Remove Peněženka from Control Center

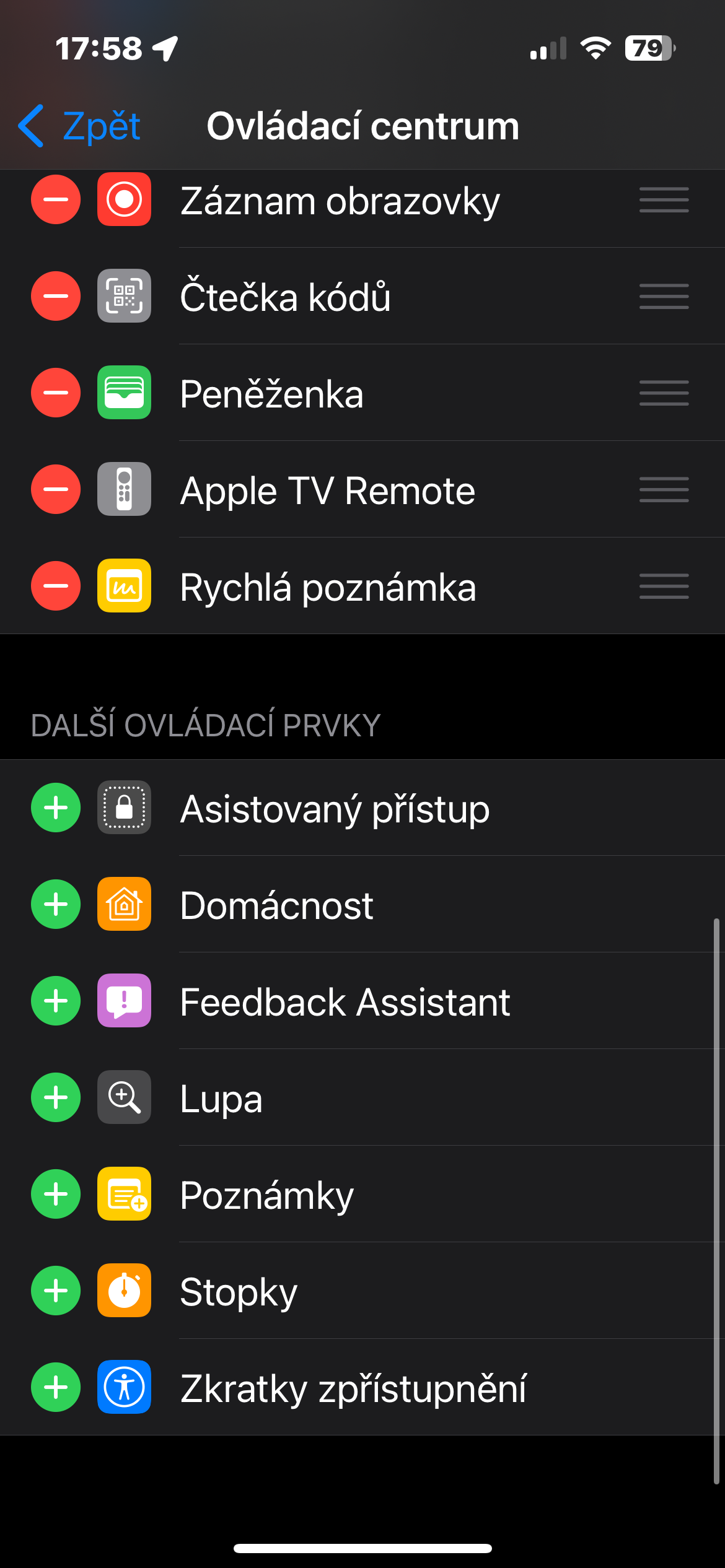click(56, 393)
